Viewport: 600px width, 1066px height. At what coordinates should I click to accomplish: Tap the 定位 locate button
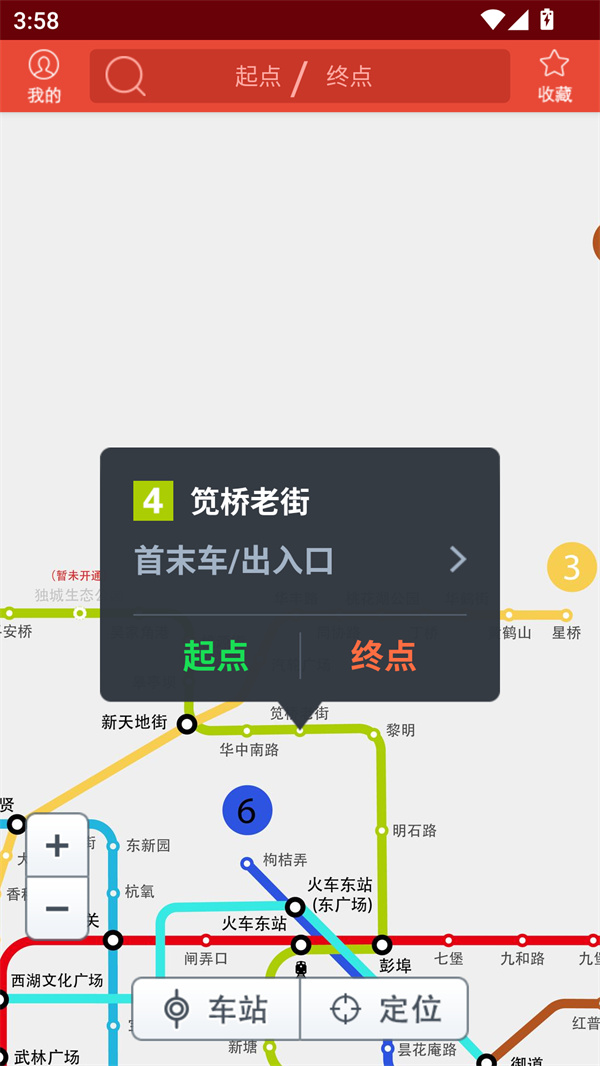tap(385, 1009)
